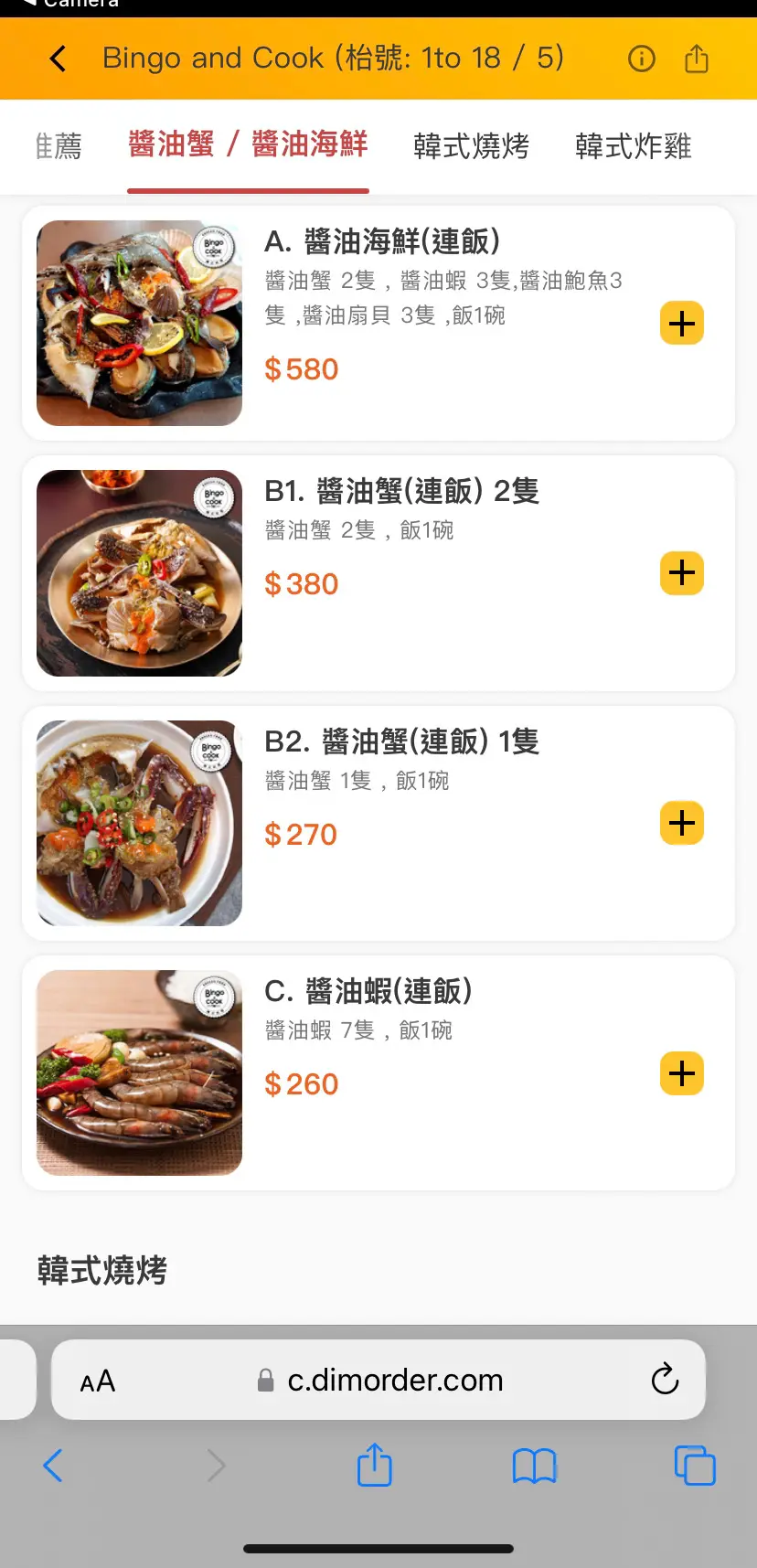Switch to the 推薦 tab
Screen dimensions: 757x1568
click(x=57, y=146)
